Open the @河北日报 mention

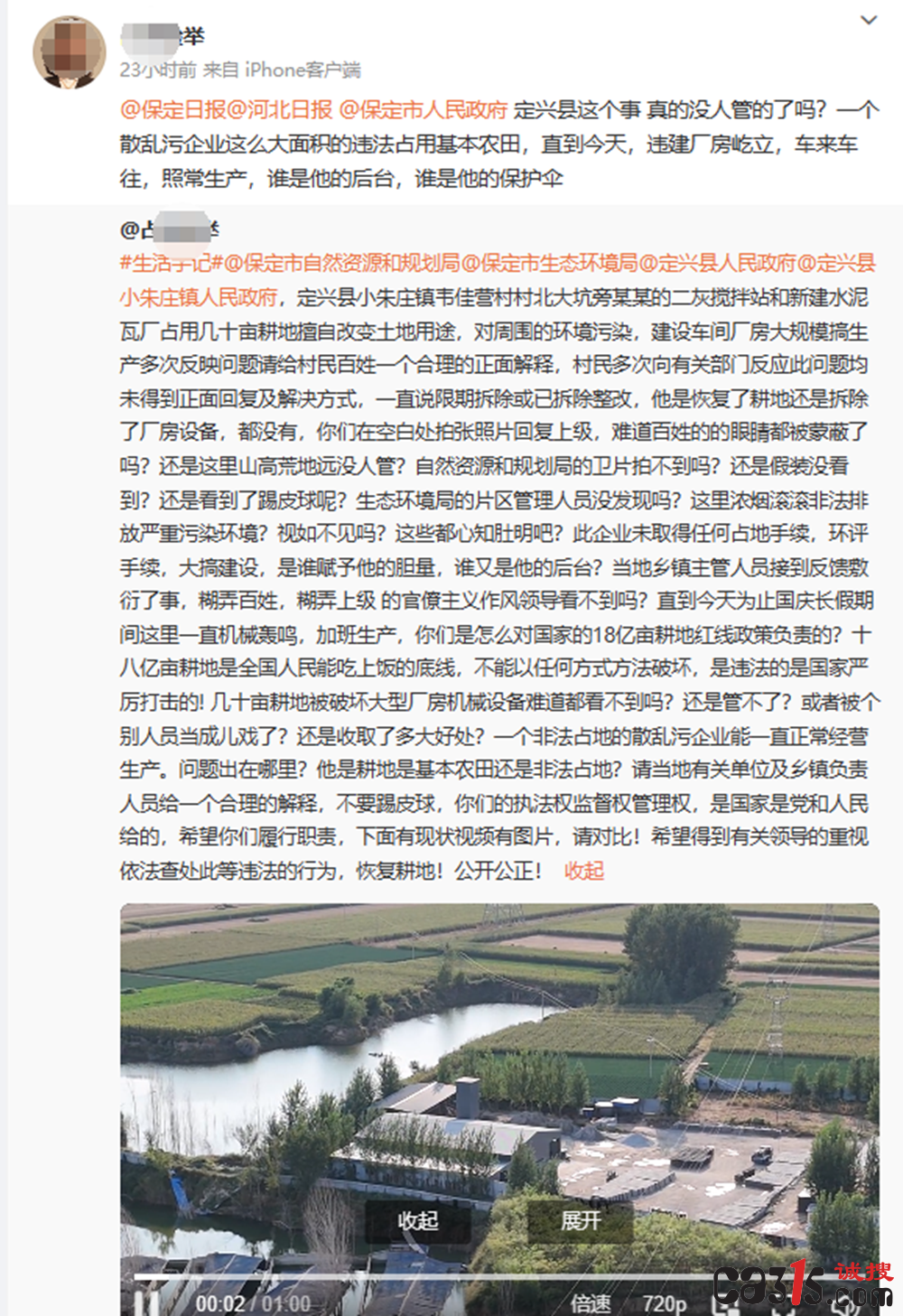[280, 110]
